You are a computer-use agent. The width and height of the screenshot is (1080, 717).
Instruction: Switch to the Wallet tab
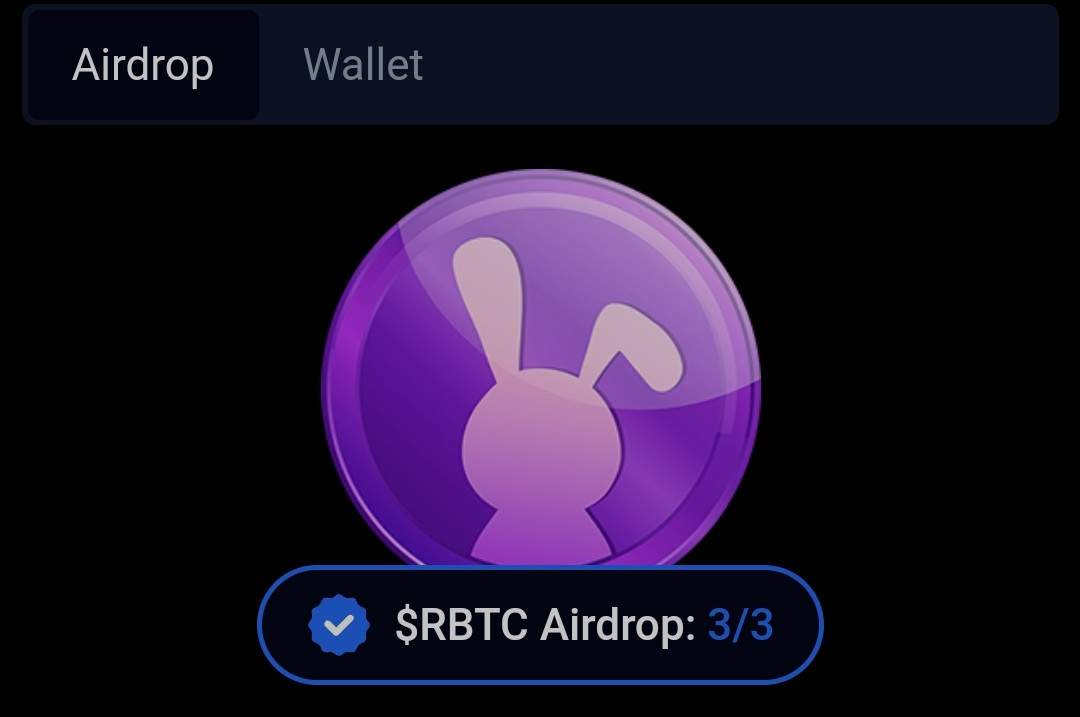coord(363,65)
